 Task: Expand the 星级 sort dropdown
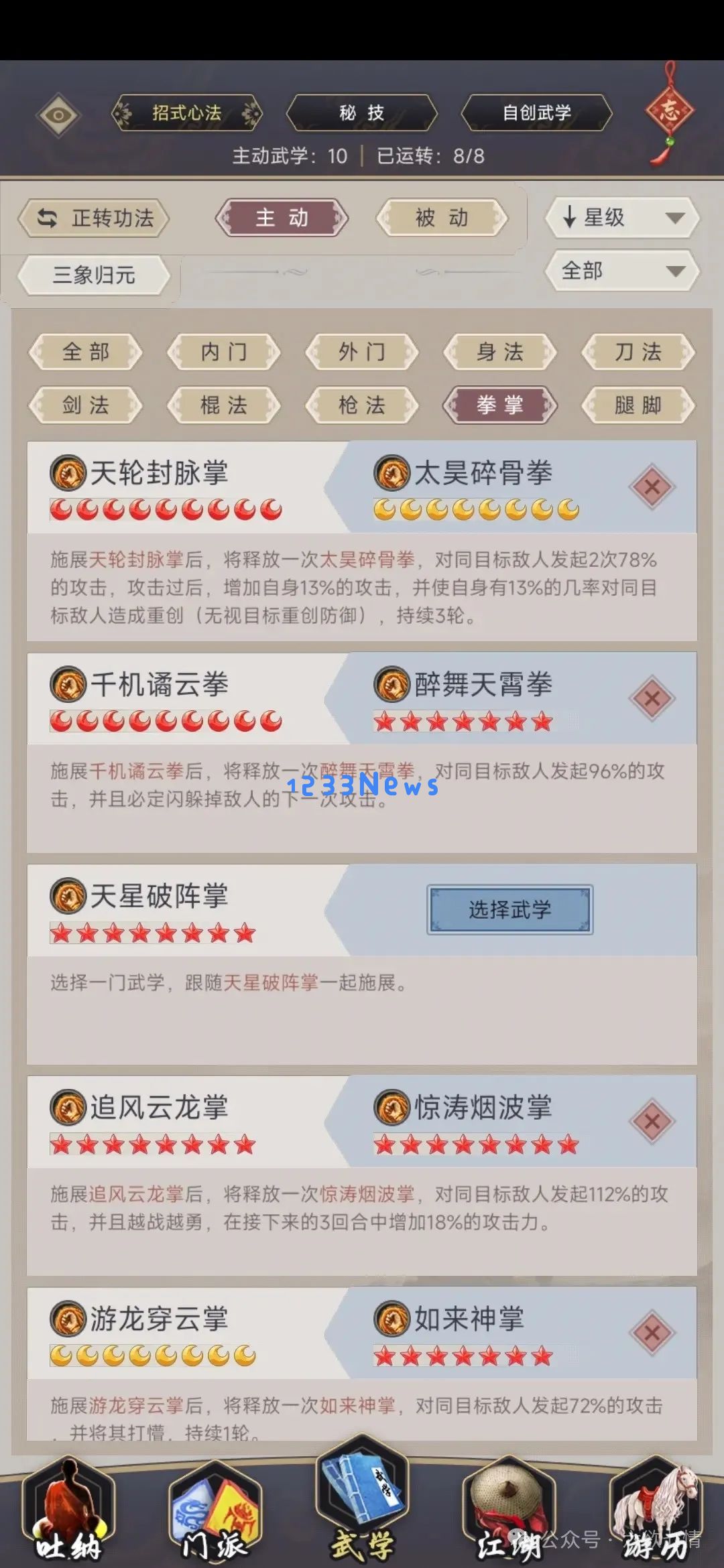[623, 217]
